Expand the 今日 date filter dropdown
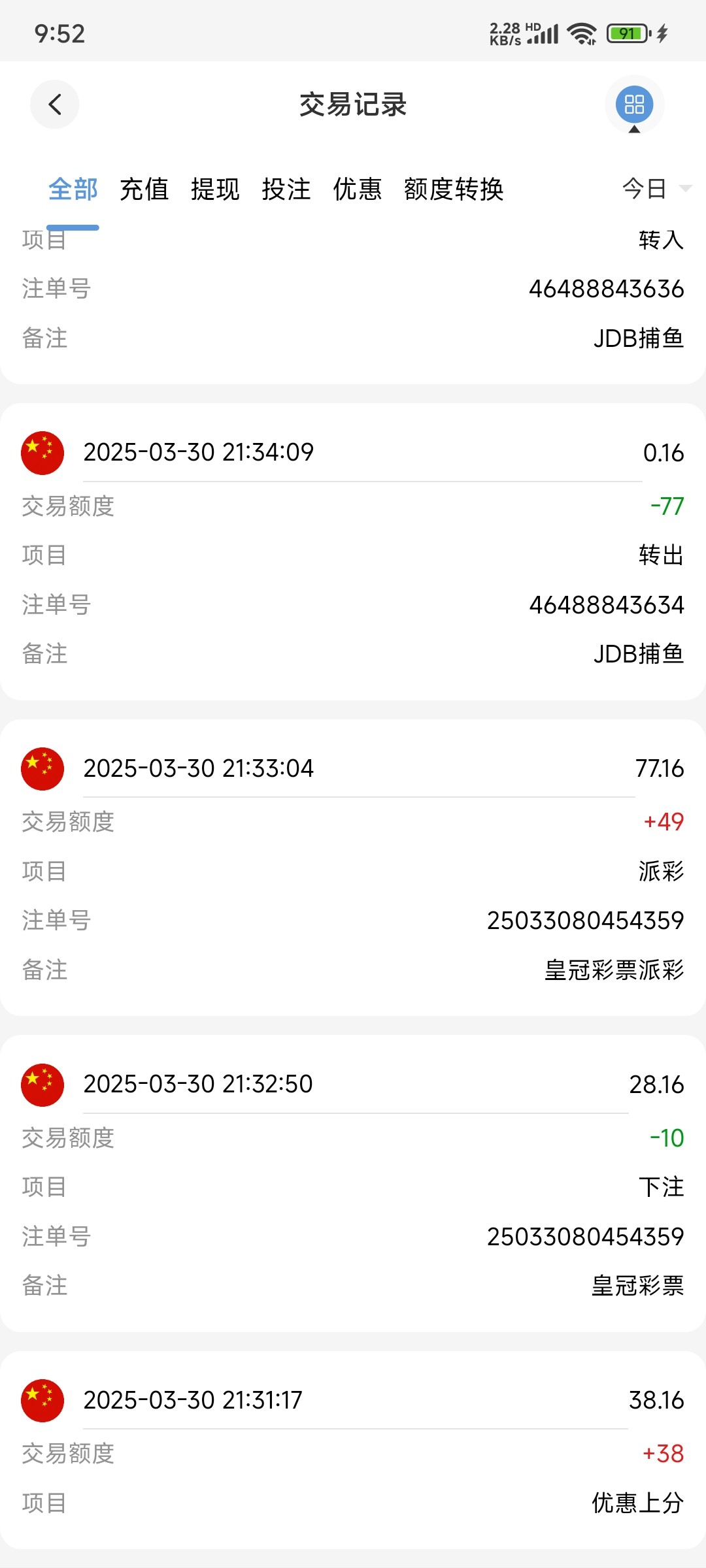 [656, 189]
